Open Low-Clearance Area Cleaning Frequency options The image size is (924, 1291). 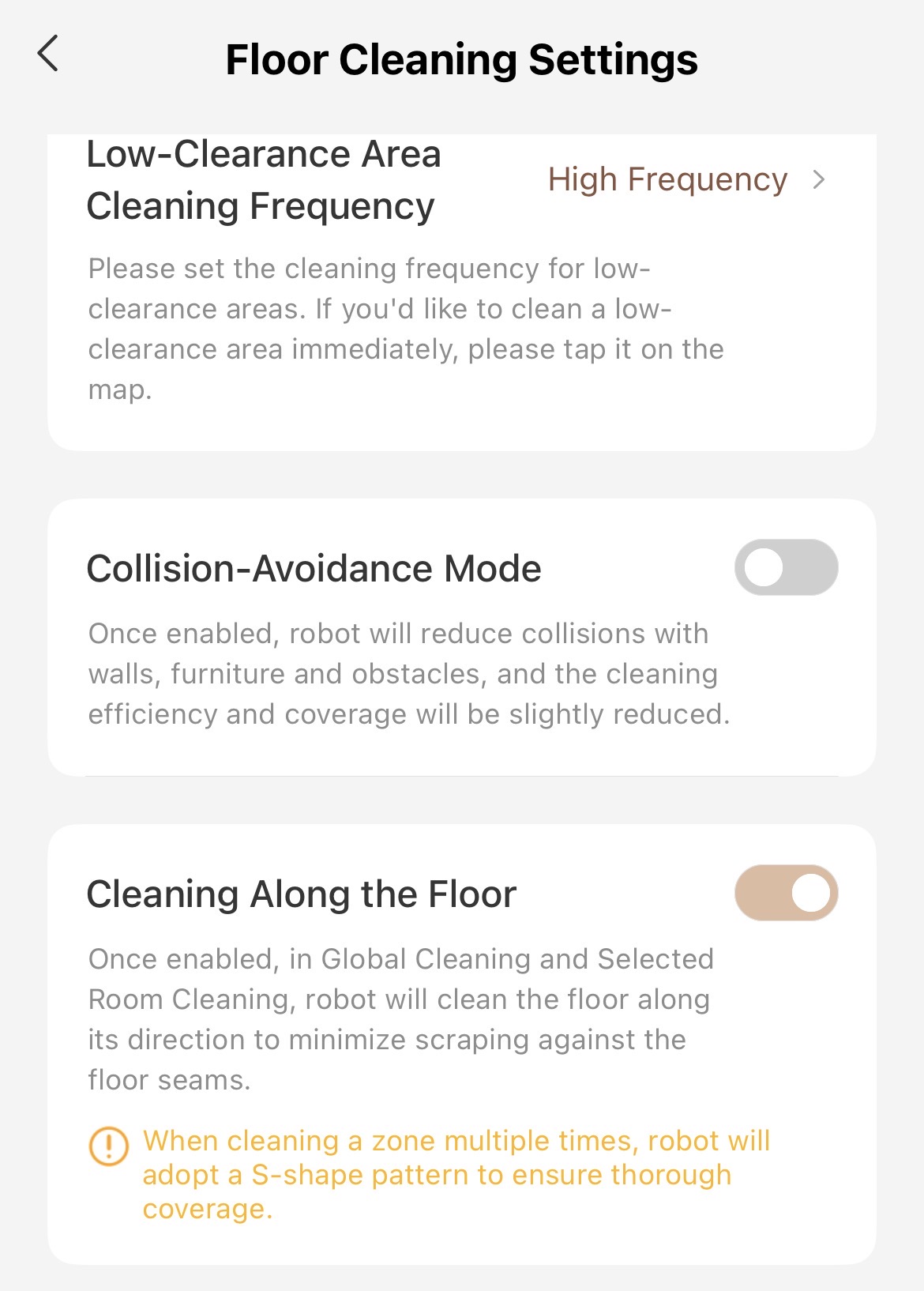point(685,180)
